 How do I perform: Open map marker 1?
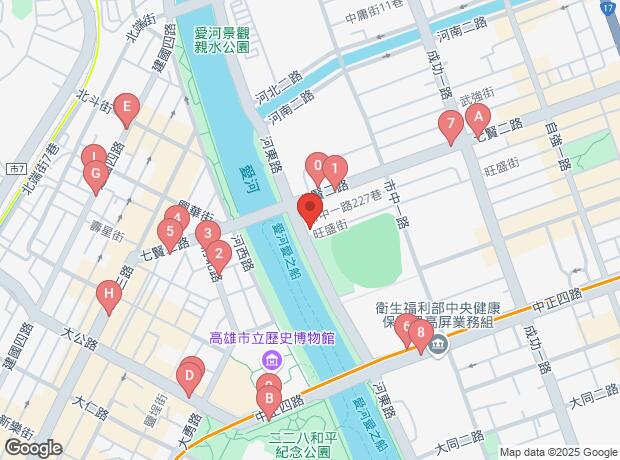[x=334, y=168]
